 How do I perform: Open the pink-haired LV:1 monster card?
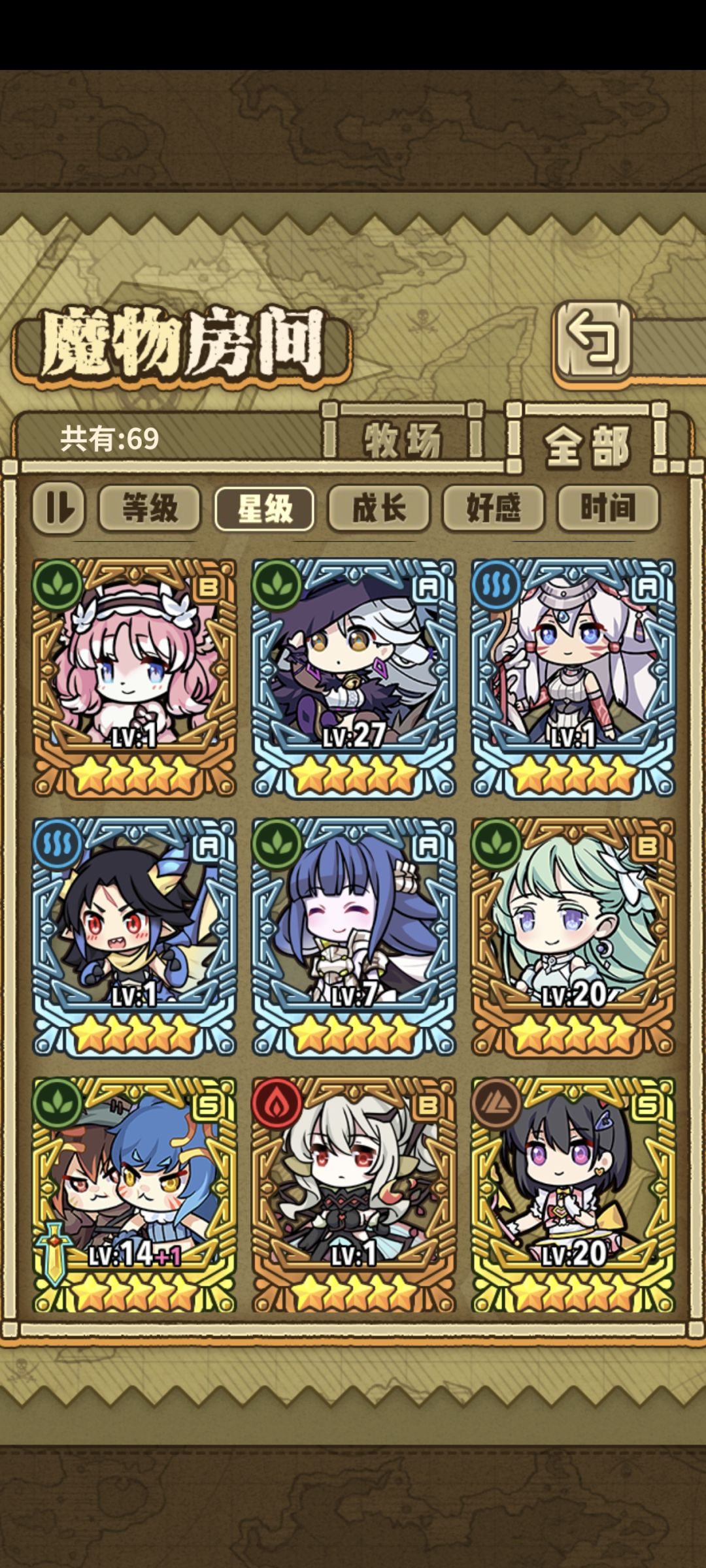click(134, 678)
